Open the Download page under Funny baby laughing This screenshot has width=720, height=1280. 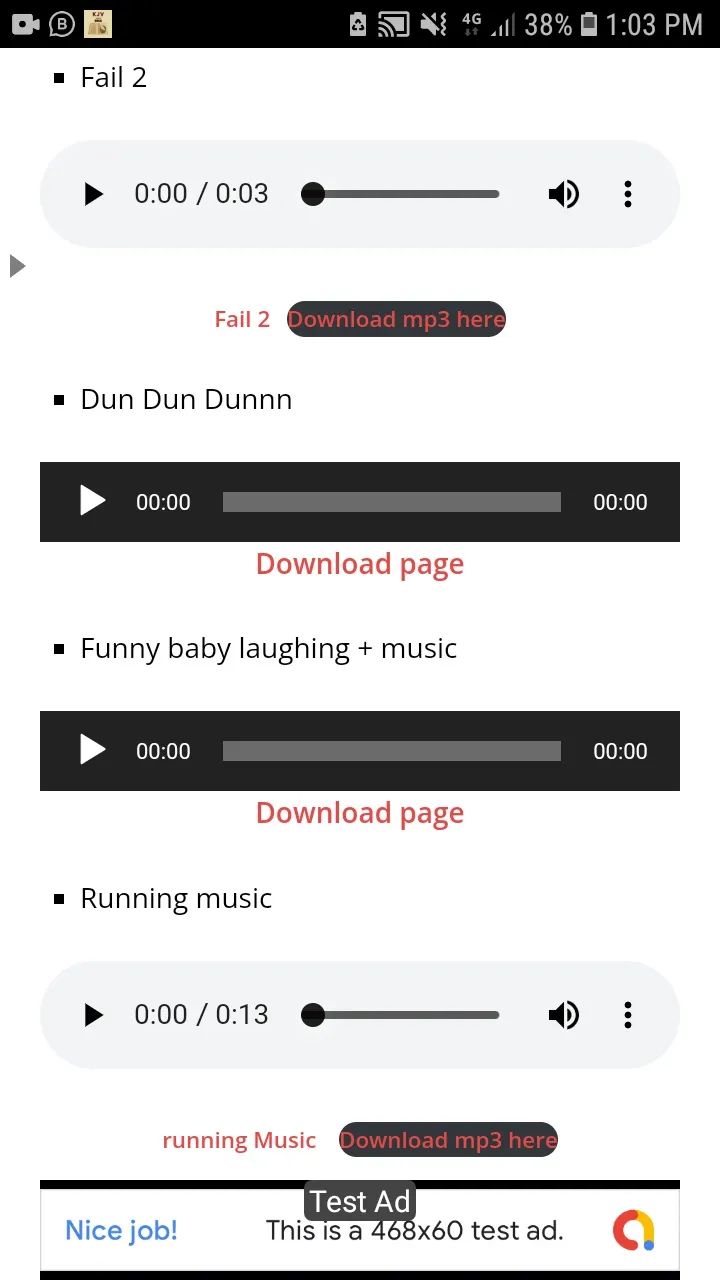[x=360, y=812]
